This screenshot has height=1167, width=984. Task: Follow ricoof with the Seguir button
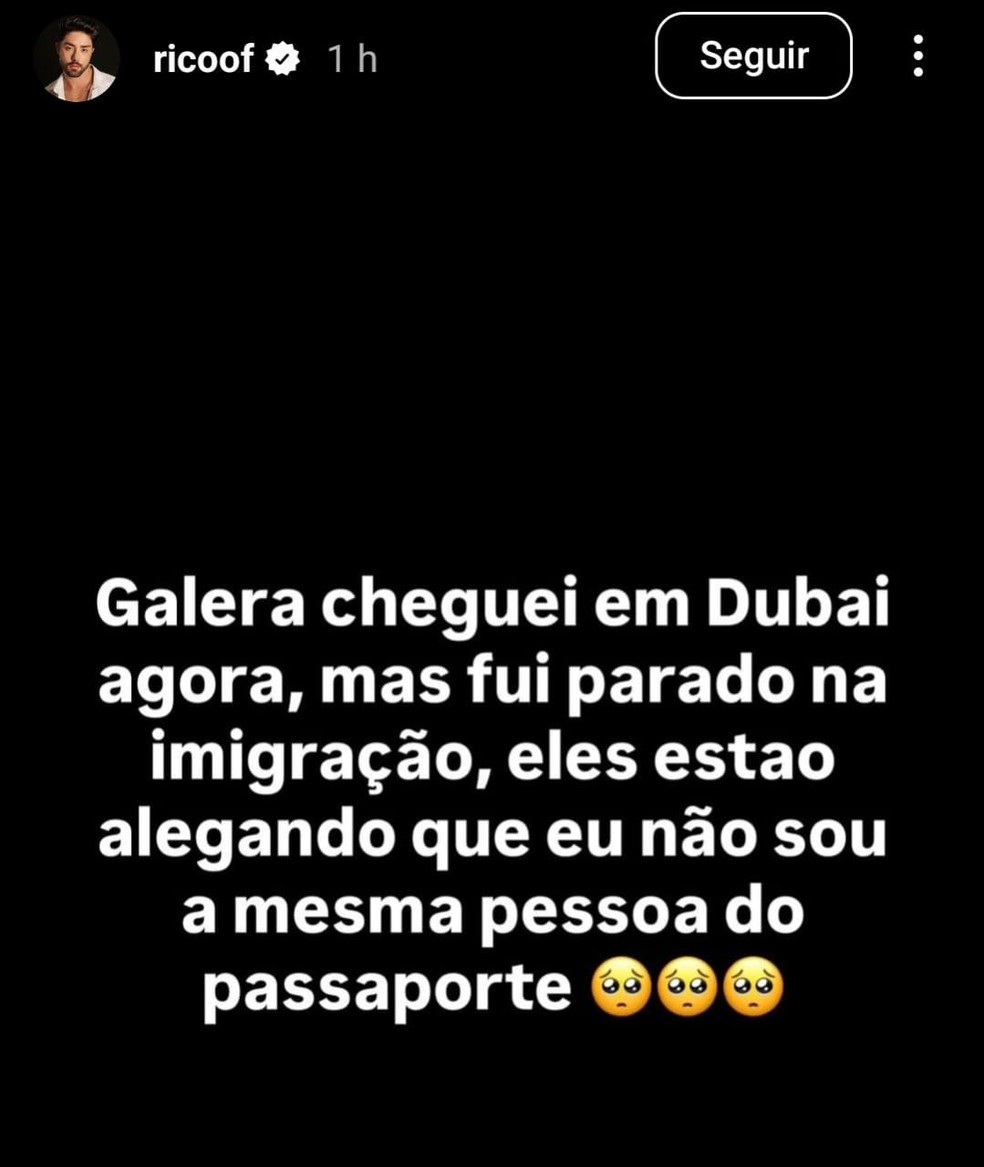(x=753, y=56)
